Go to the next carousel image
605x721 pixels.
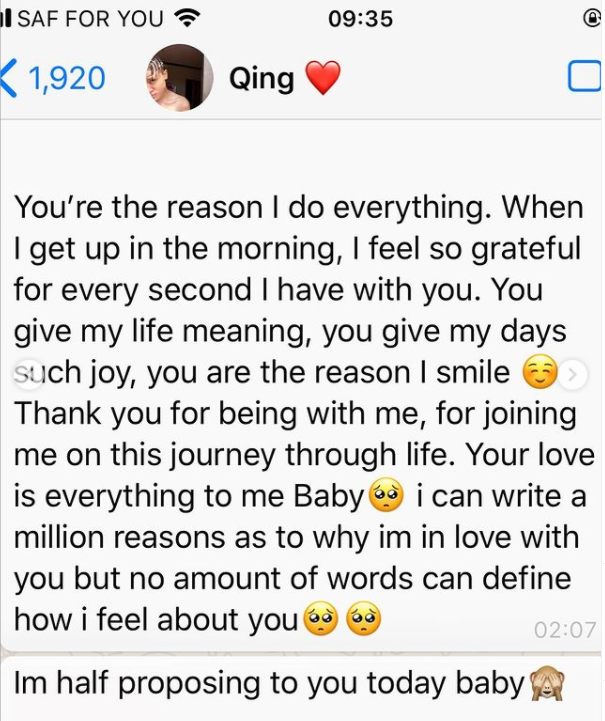[x=573, y=375]
